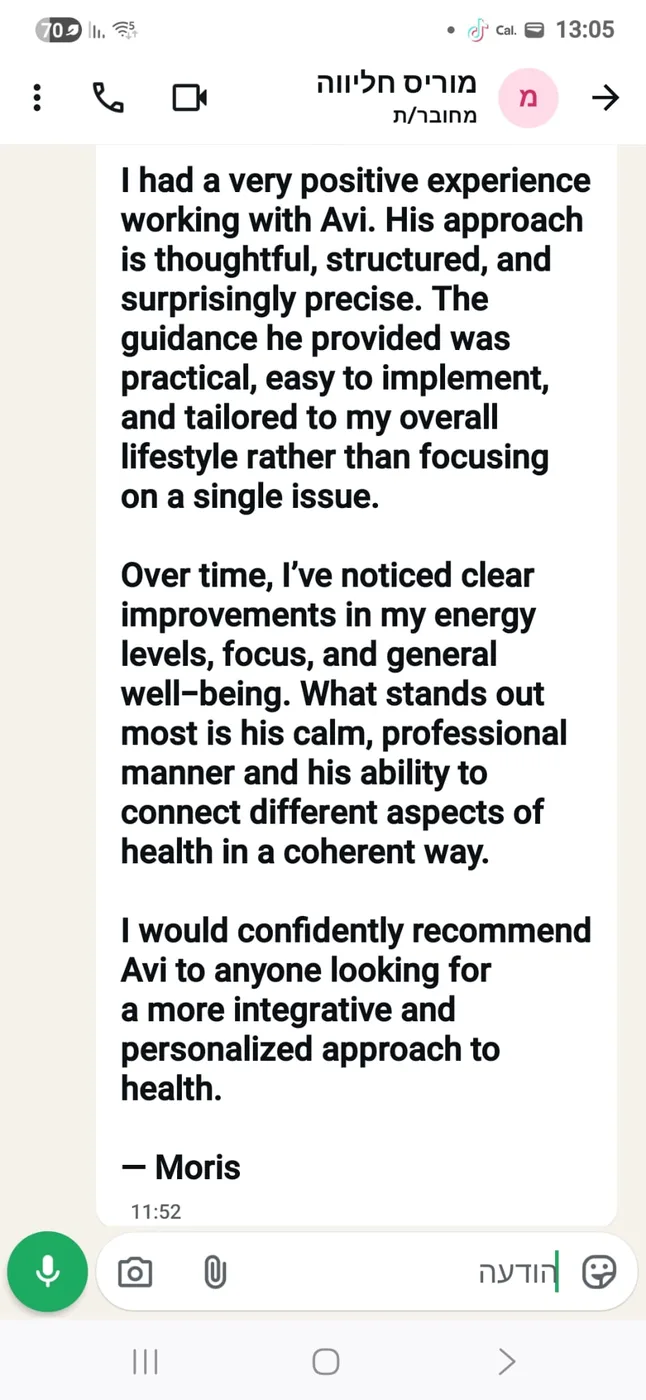Go back using the header arrow
The image size is (646, 1400).
pos(605,97)
